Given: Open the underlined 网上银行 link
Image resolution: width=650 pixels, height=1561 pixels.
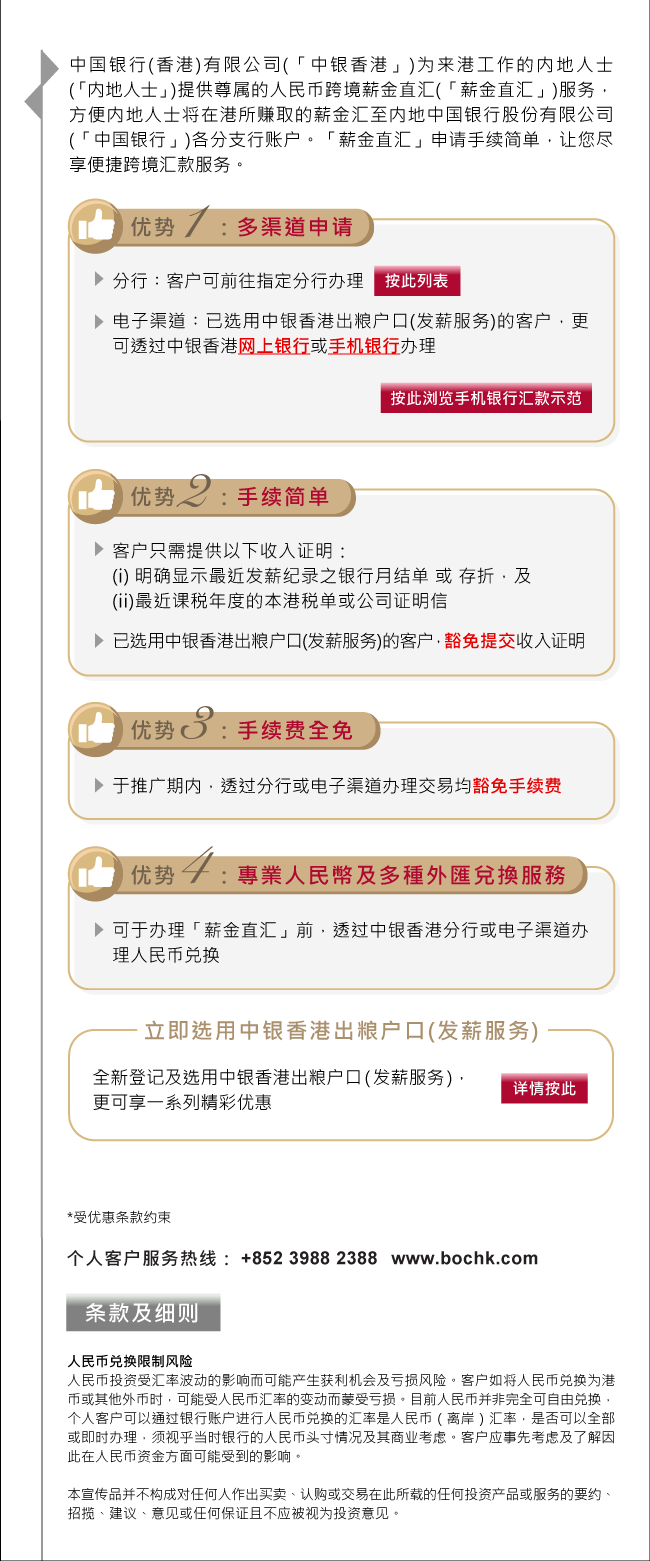Looking at the screenshot, I should click(273, 347).
